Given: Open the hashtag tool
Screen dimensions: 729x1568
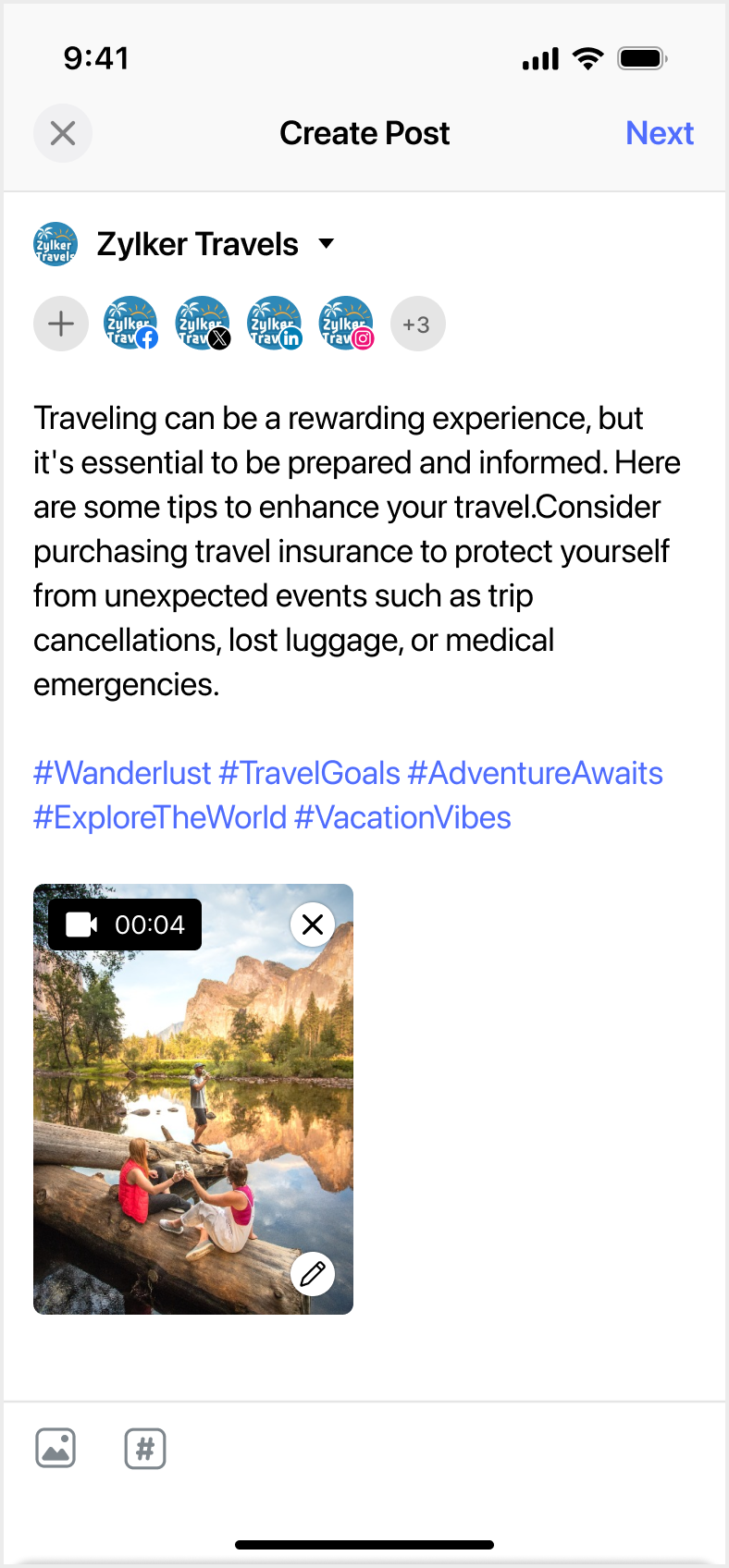Looking at the screenshot, I should click(x=145, y=1448).
